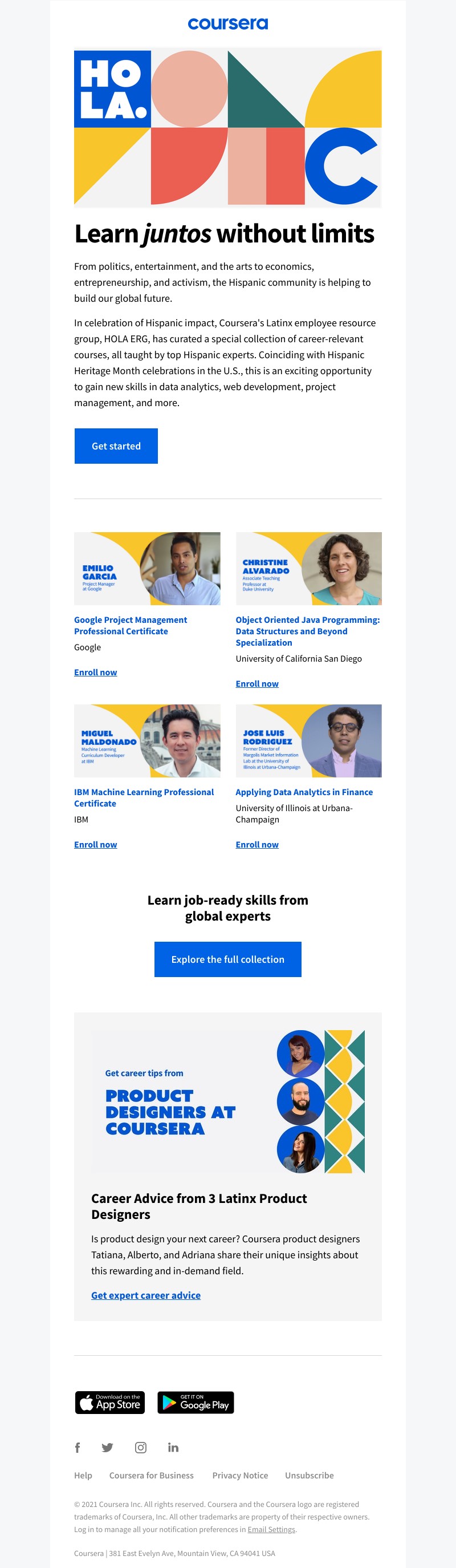Open IBM Machine Learning Professional Certificate link
Image resolution: width=456 pixels, height=1568 pixels.
click(x=144, y=797)
